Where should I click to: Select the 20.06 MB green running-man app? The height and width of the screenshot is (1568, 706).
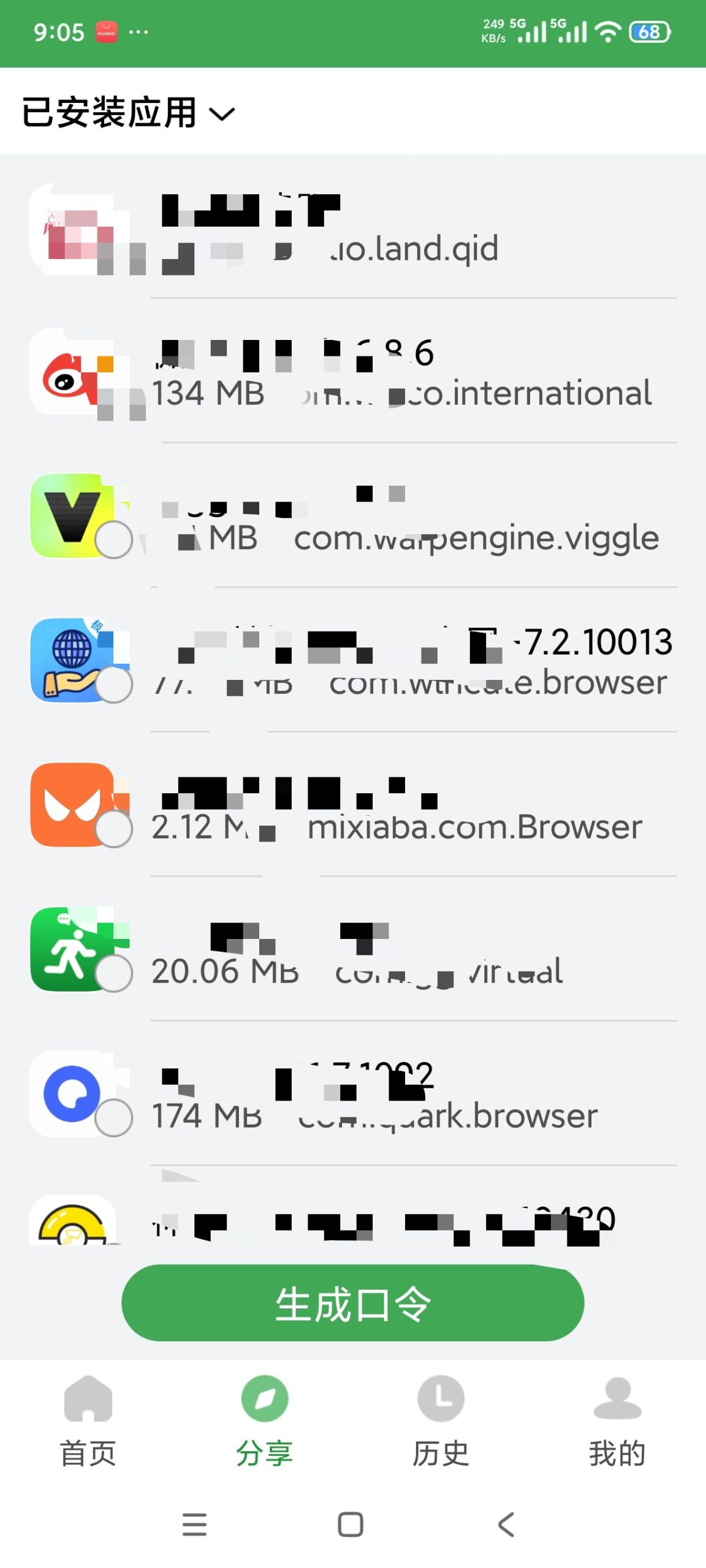353,949
